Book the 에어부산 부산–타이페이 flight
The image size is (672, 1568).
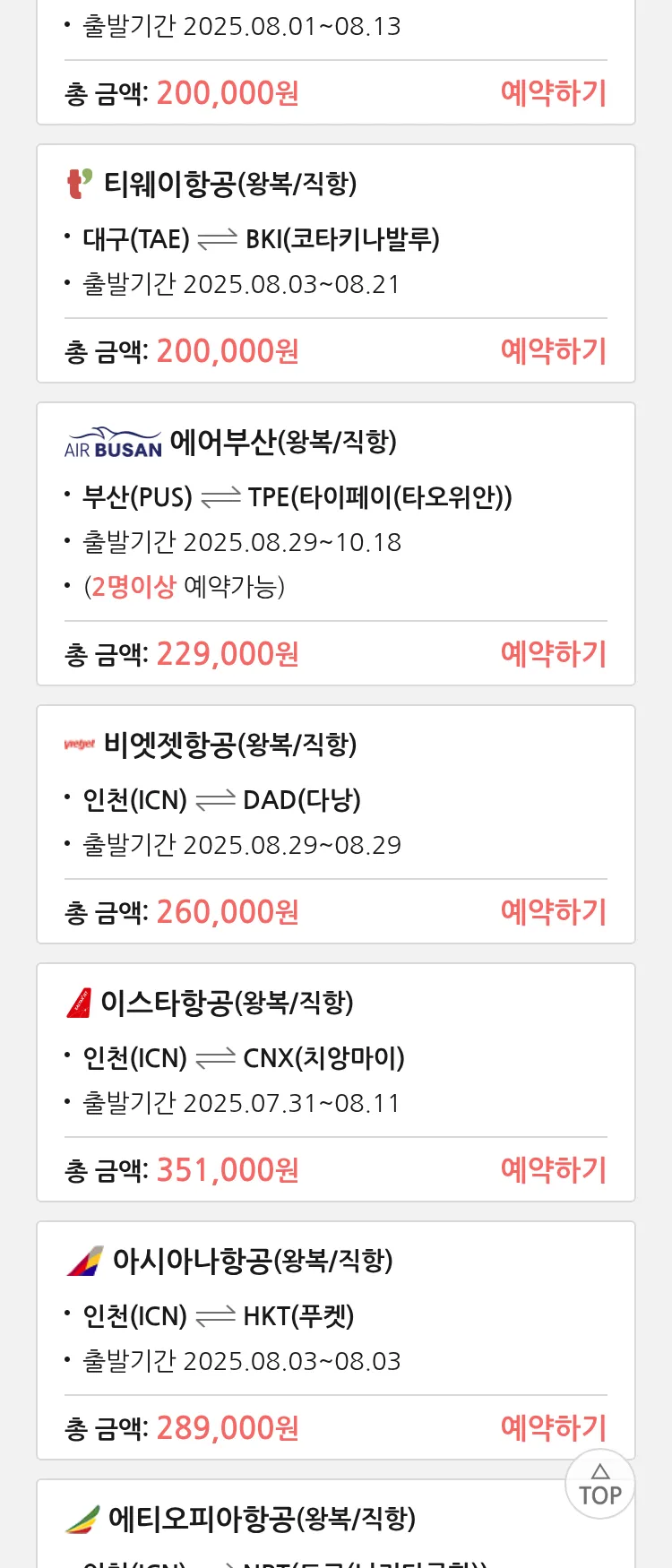click(x=553, y=654)
